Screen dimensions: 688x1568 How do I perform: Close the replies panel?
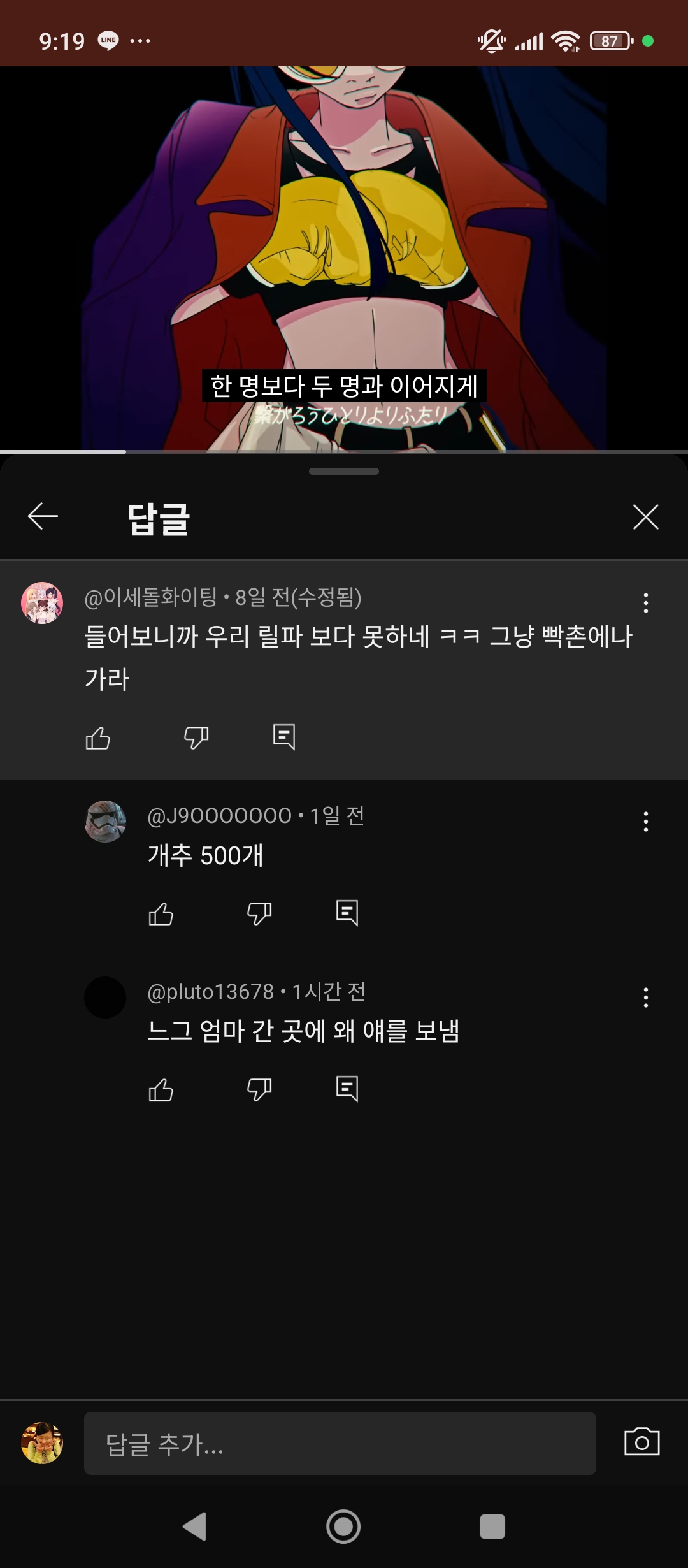click(x=645, y=516)
